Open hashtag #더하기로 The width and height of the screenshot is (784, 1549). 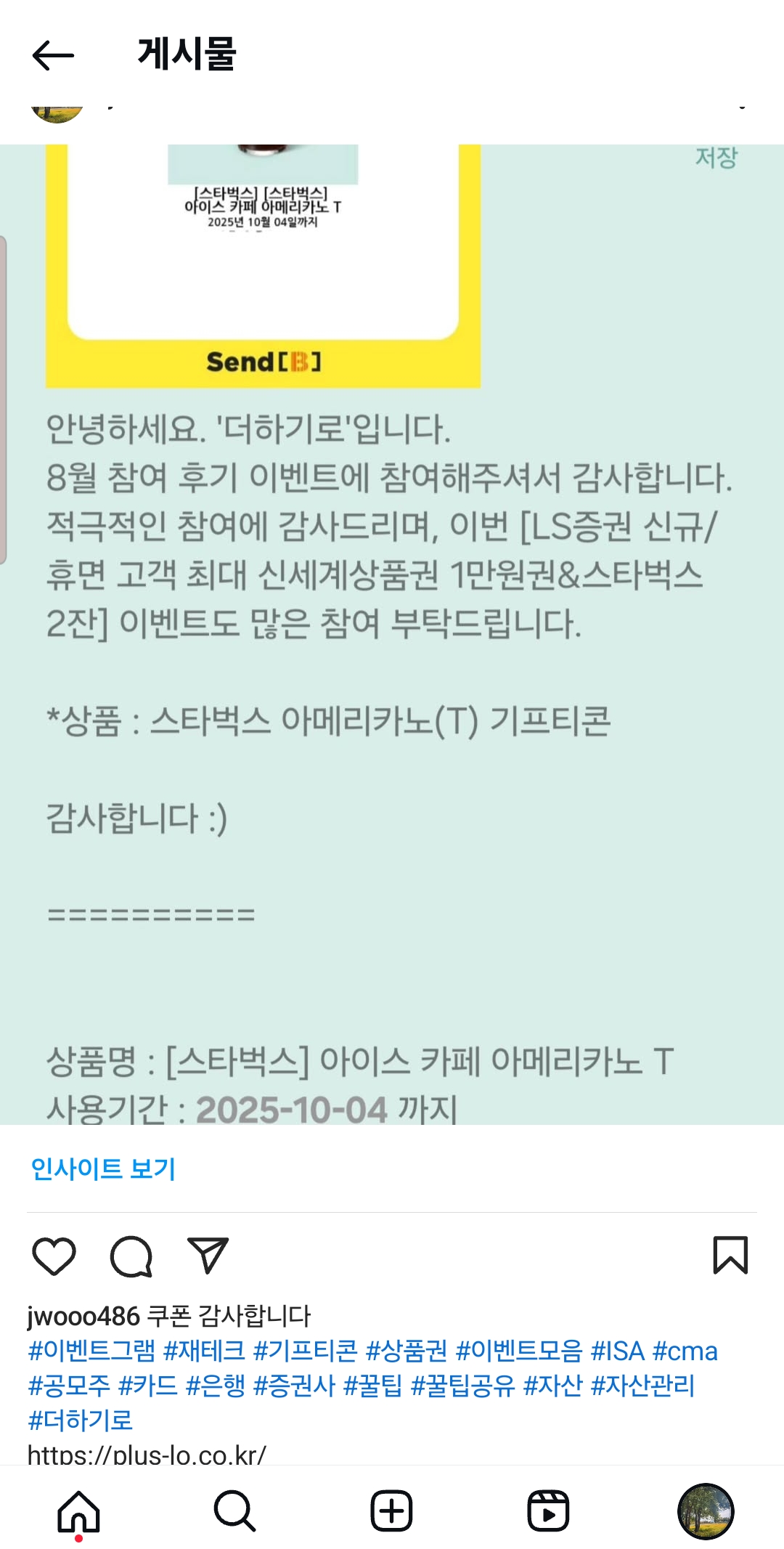click(x=80, y=1420)
